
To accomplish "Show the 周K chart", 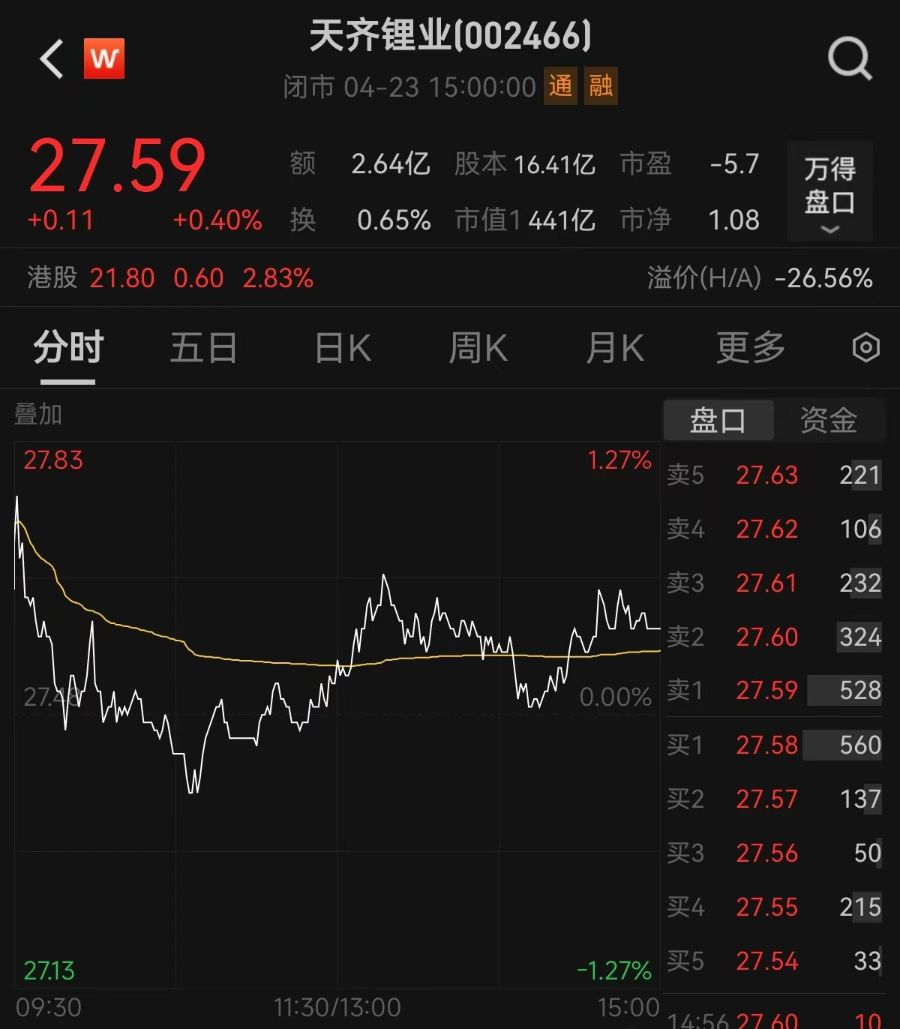I will pos(478,348).
